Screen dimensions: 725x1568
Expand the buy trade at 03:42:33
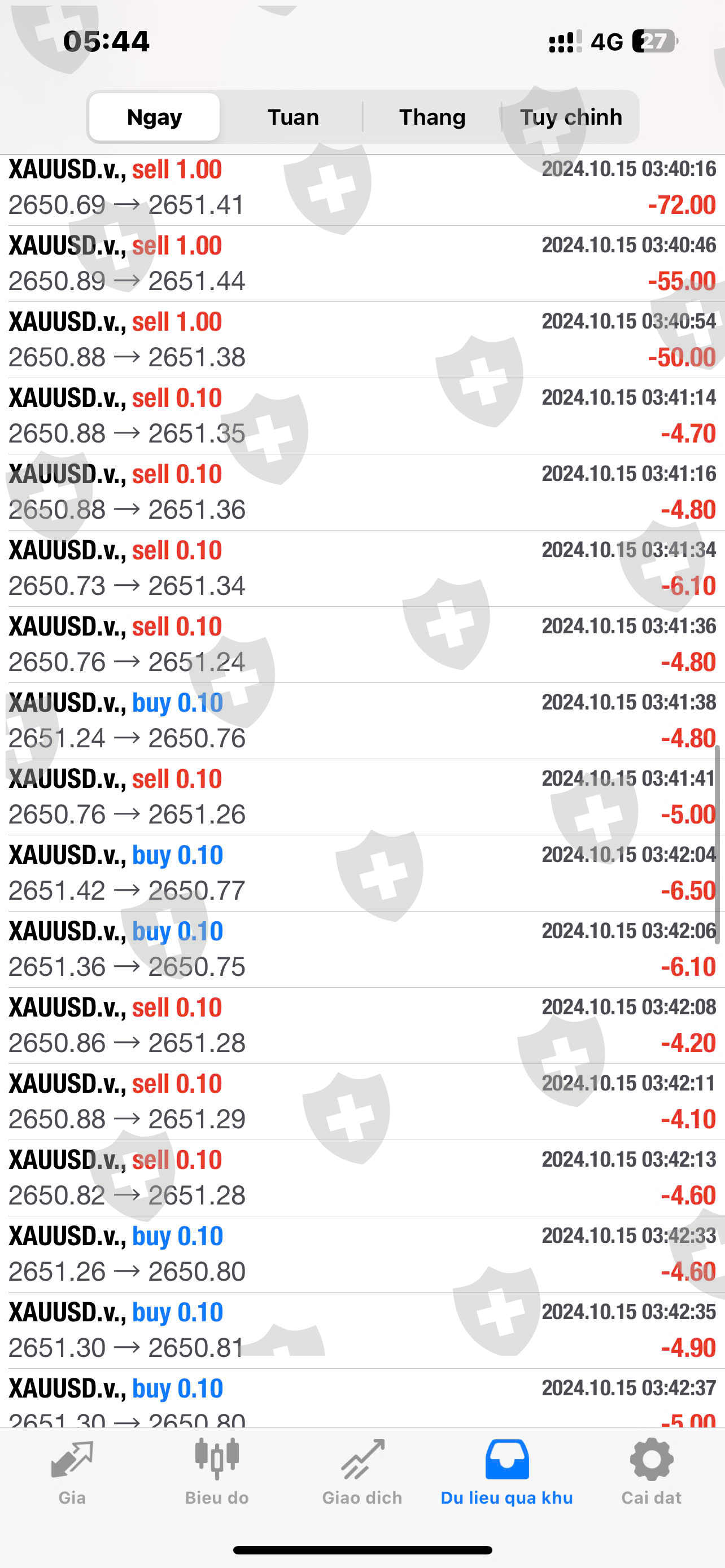(362, 1254)
